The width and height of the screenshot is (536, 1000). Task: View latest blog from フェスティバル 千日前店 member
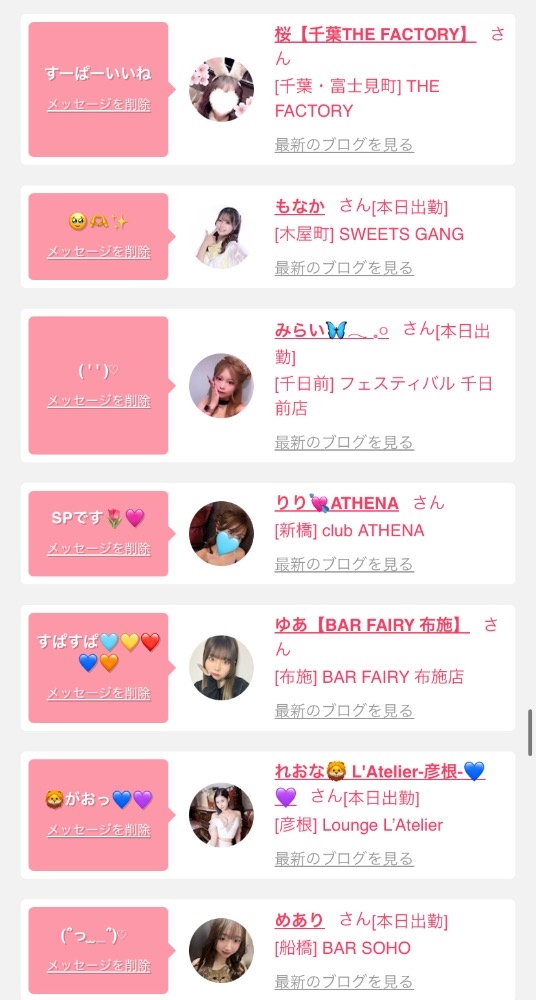pyautogui.click(x=344, y=442)
